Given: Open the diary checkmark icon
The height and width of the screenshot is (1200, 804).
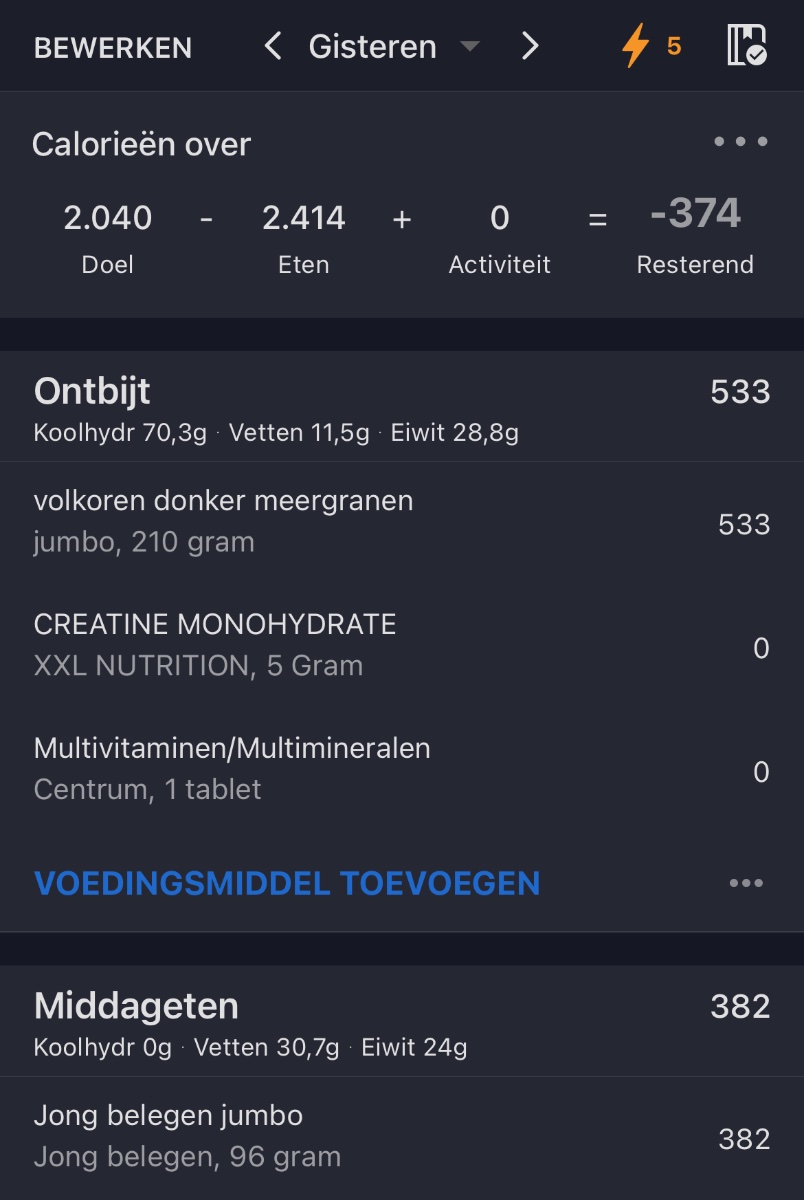Looking at the screenshot, I should pyautogui.click(x=746, y=46).
